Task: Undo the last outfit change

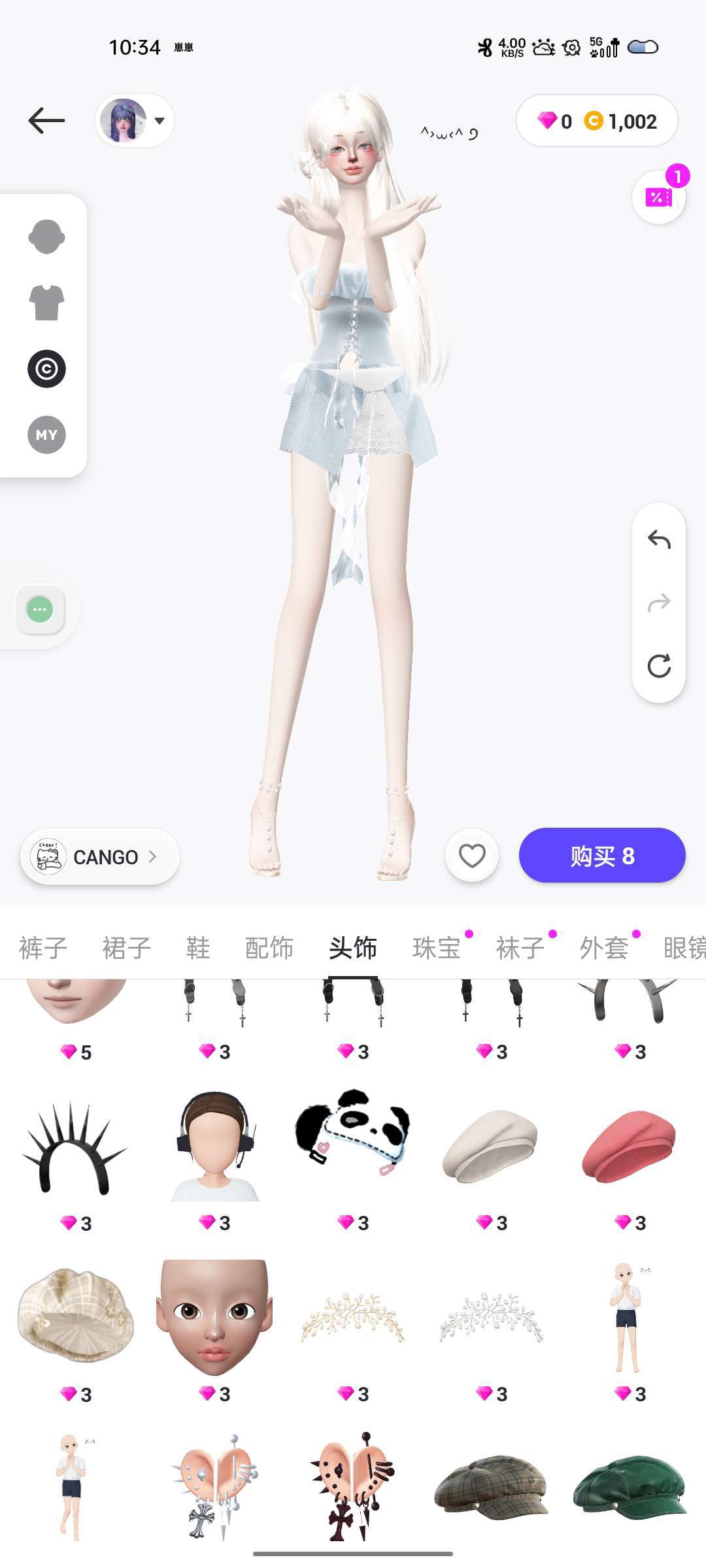Action: (x=658, y=540)
